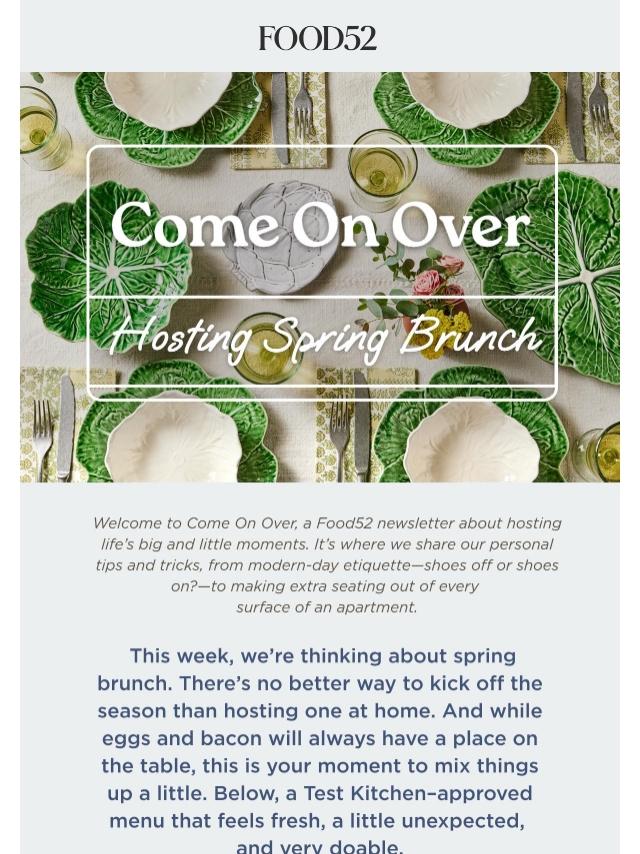Open the Come On Over spring brunch banner
The image size is (640, 854).
point(320,276)
